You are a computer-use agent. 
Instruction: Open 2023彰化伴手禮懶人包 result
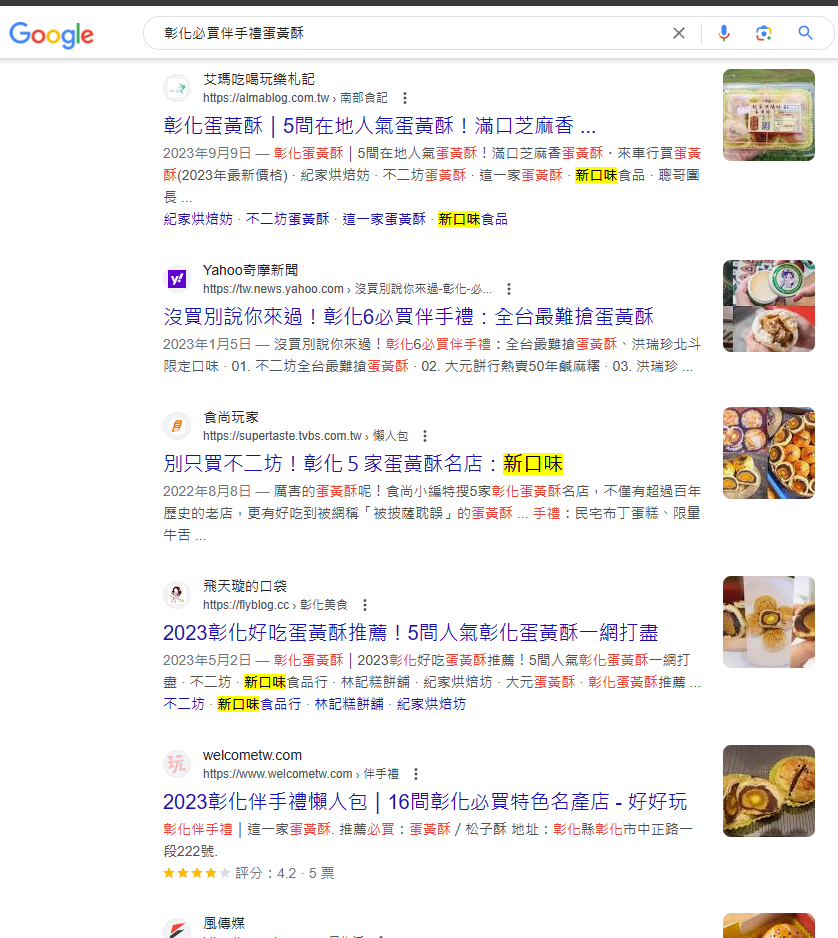(425, 802)
